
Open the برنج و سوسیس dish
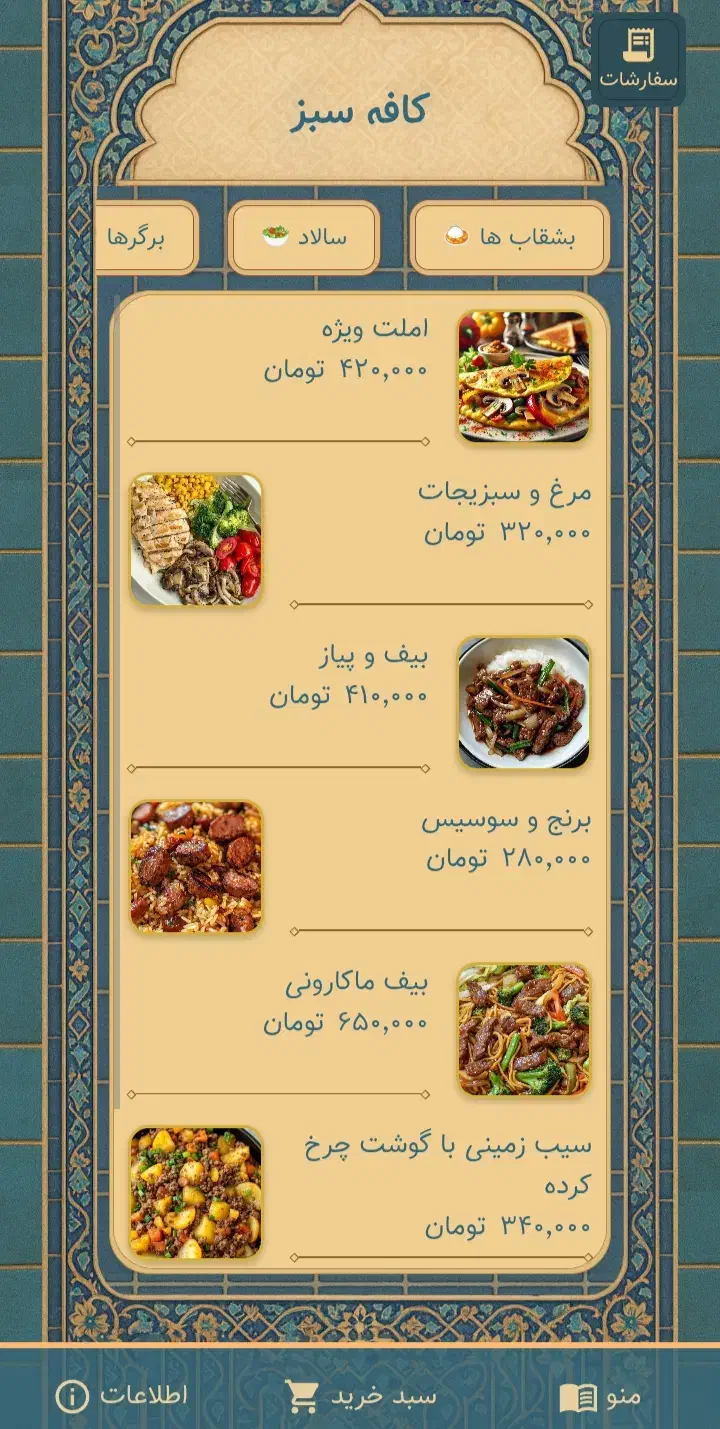pyautogui.click(x=360, y=866)
